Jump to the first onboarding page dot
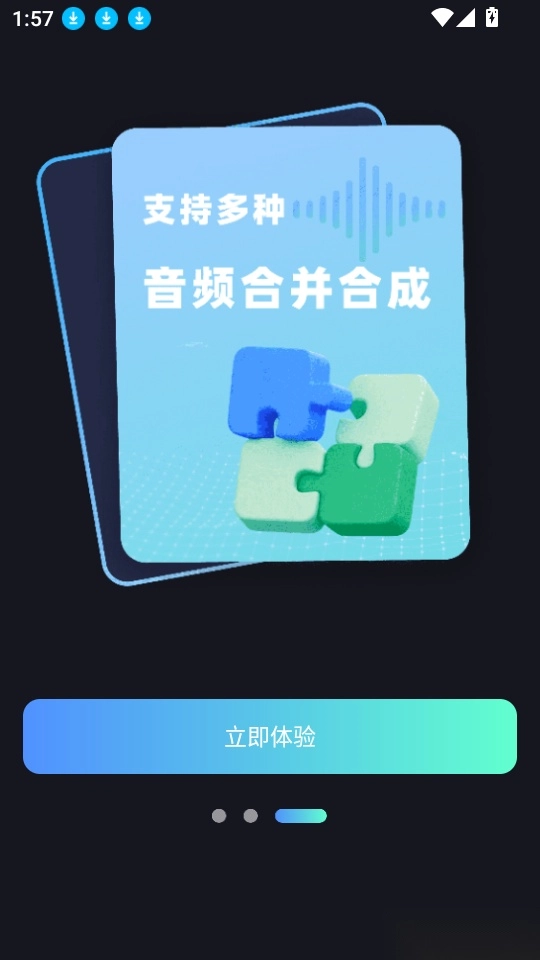 point(219,816)
